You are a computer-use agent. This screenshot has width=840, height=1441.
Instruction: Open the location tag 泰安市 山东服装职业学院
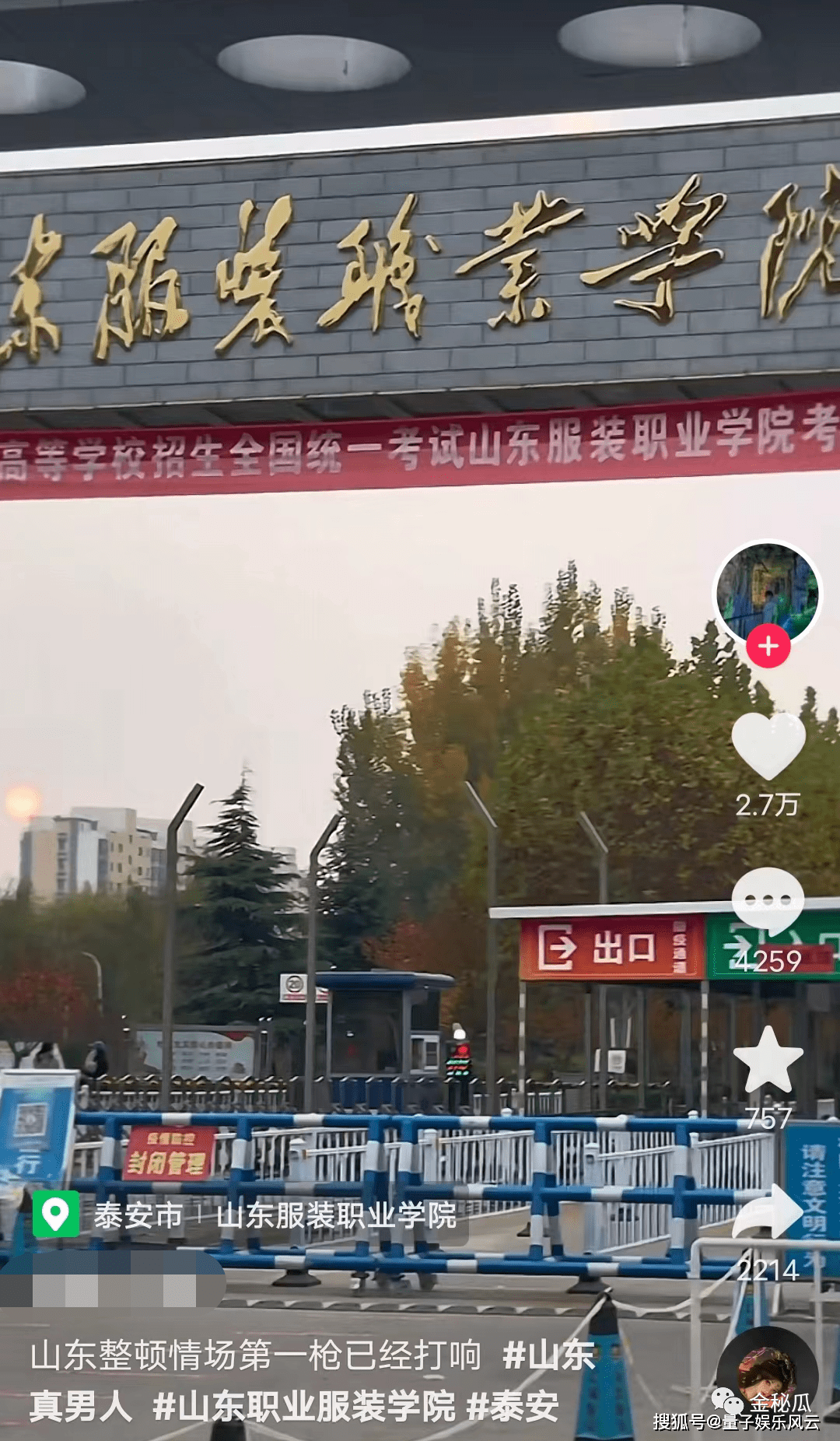pos(249,1215)
